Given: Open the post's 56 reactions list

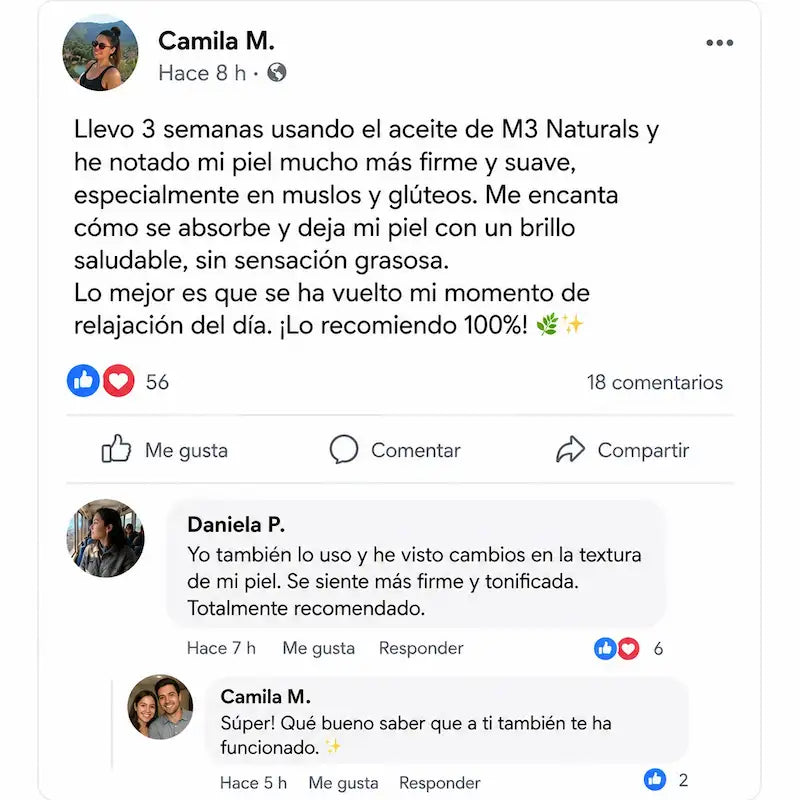Looking at the screenshot, I should coord(118,381).
